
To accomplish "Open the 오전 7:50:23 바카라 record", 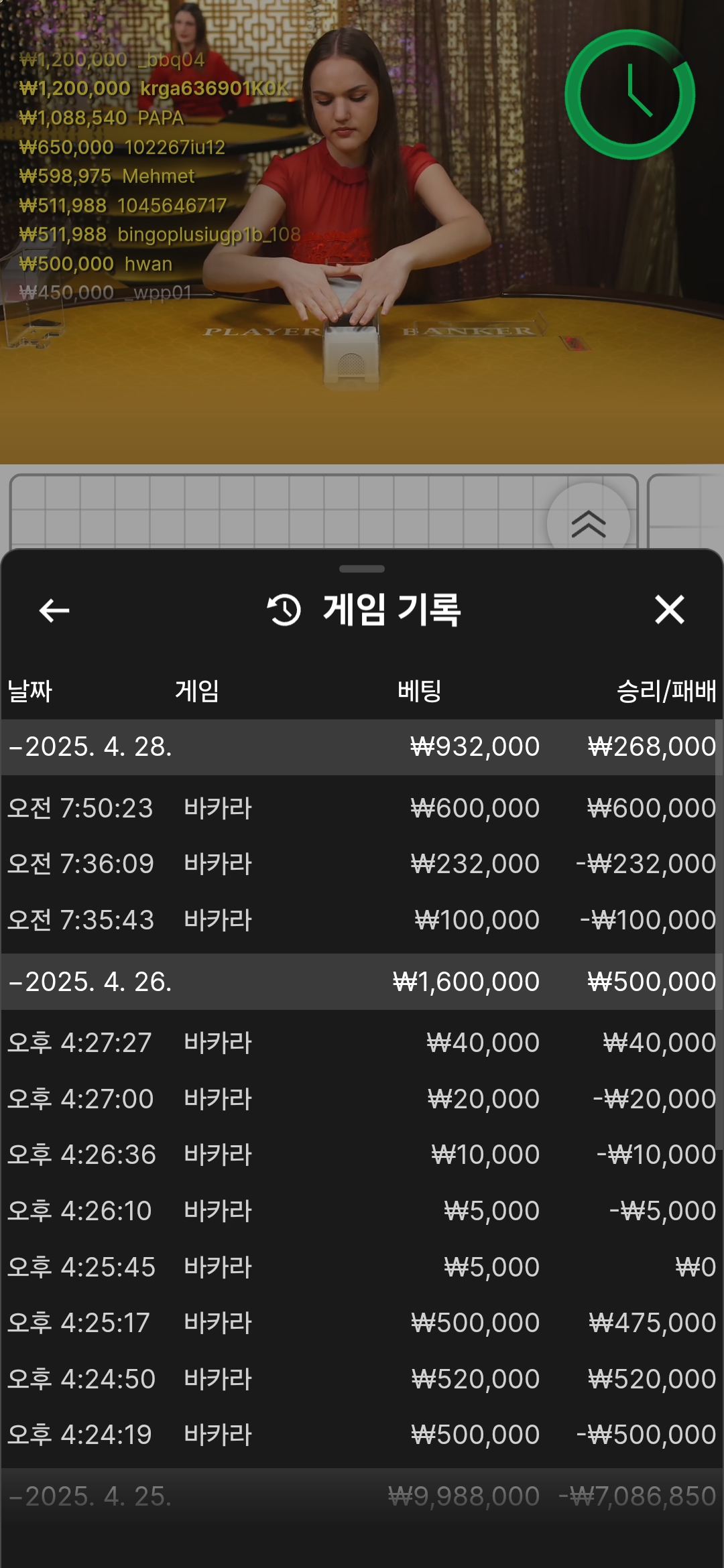I will point(361,808).
